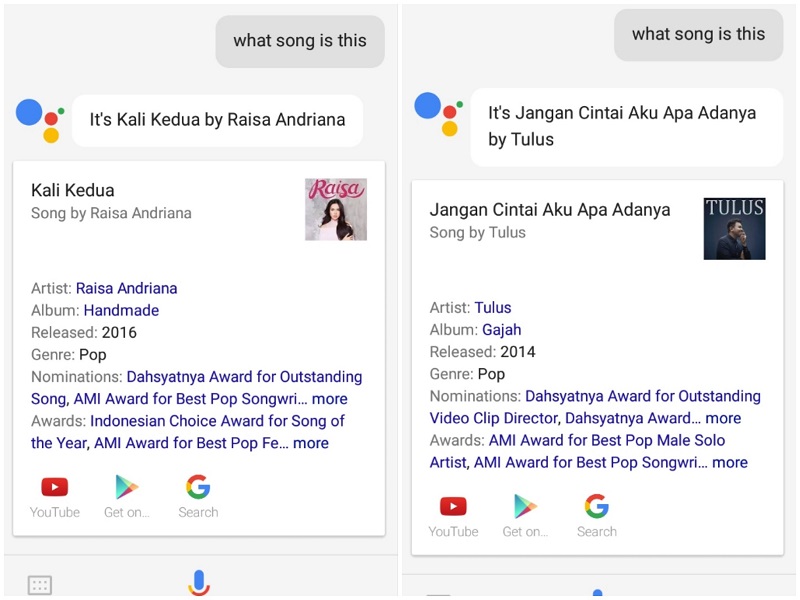Open keyboard input below Kali Kedua card
The image size is (800, 600).
tap(40, 585)
